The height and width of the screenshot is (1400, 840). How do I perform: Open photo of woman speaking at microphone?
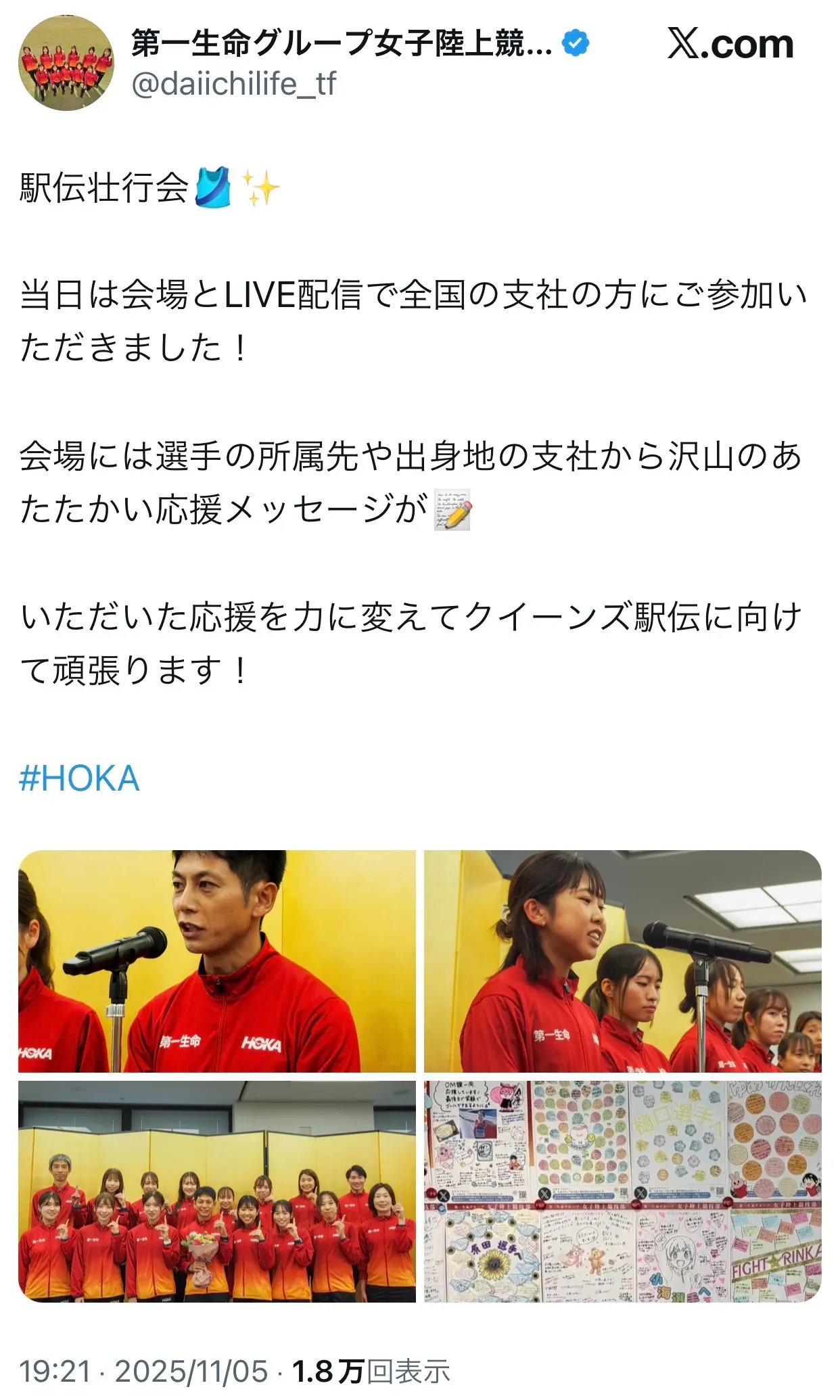pos(622,960)
